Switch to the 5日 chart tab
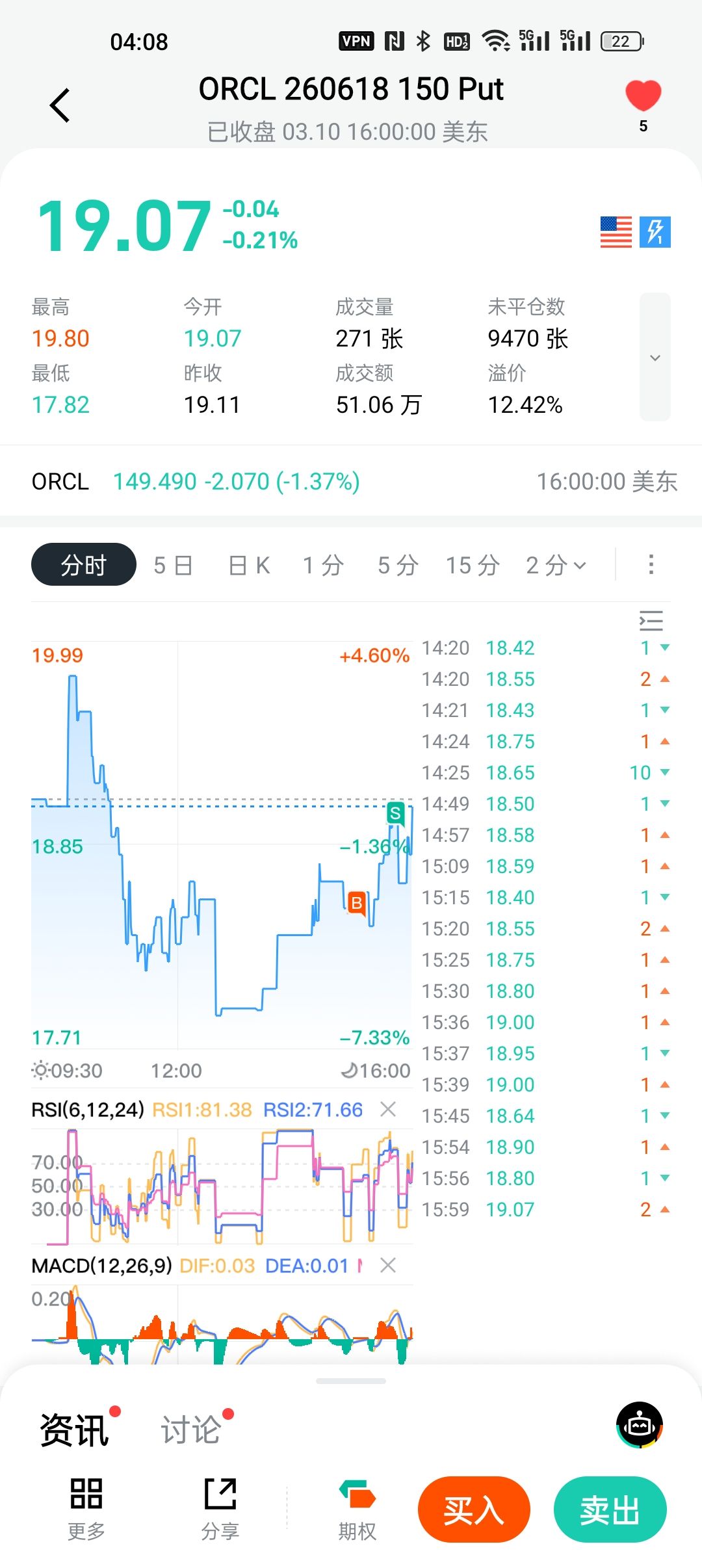 [173, 565]
